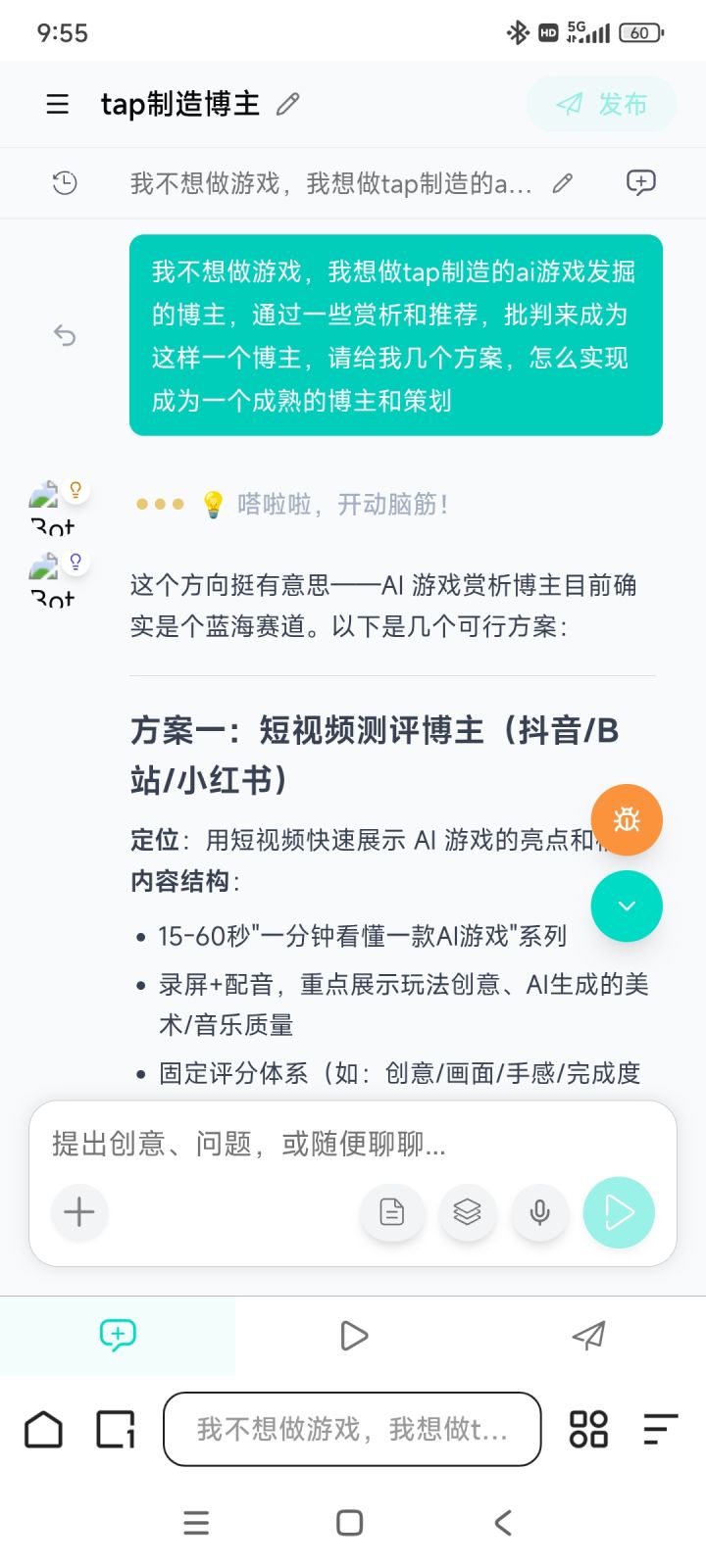Edit the title tap制造博主 with pencil icon
The height and width of the screenshot is (1568, 706).
(x=285, y=104)
